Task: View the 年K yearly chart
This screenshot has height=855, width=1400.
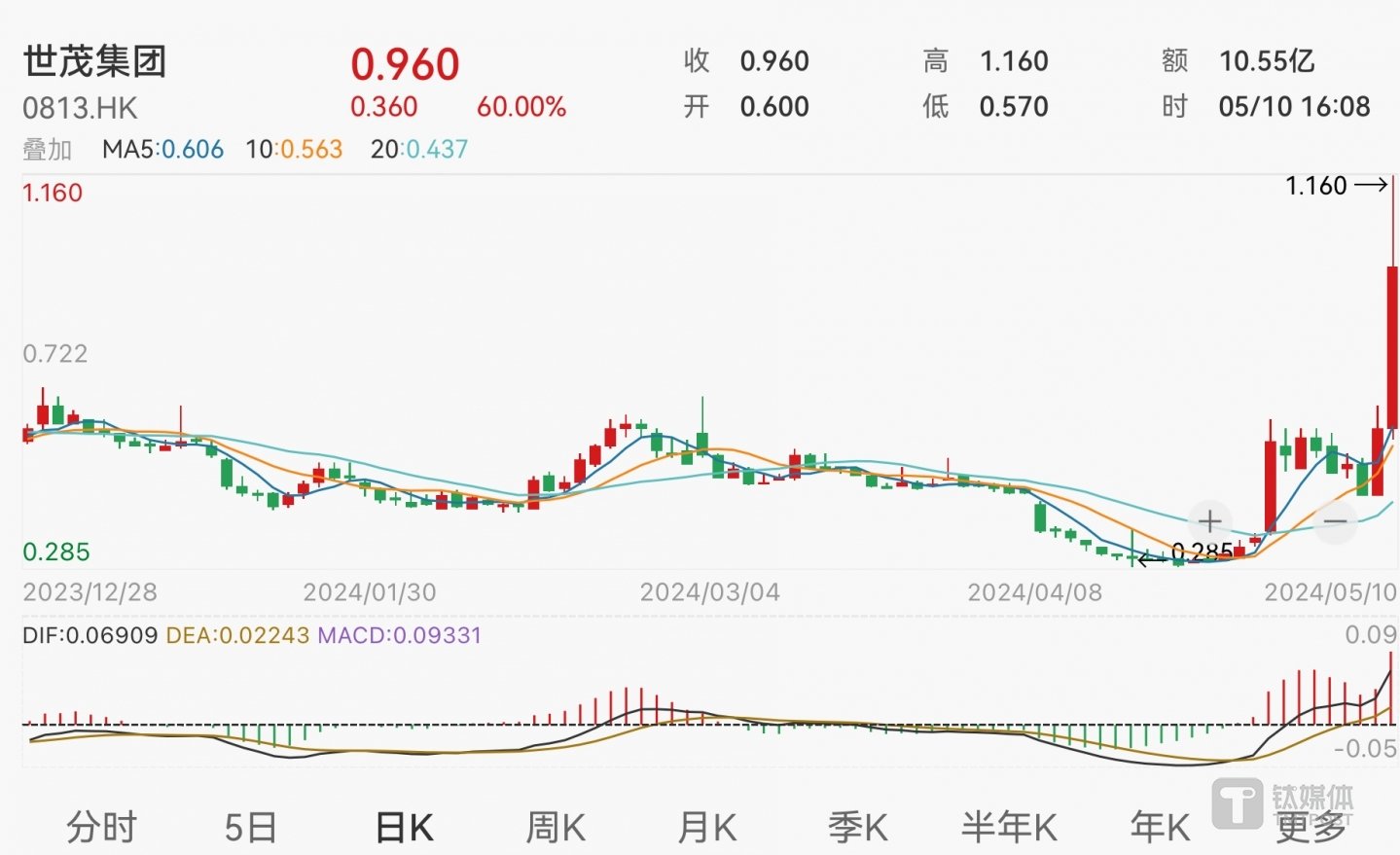Action: pos(1160,828)
